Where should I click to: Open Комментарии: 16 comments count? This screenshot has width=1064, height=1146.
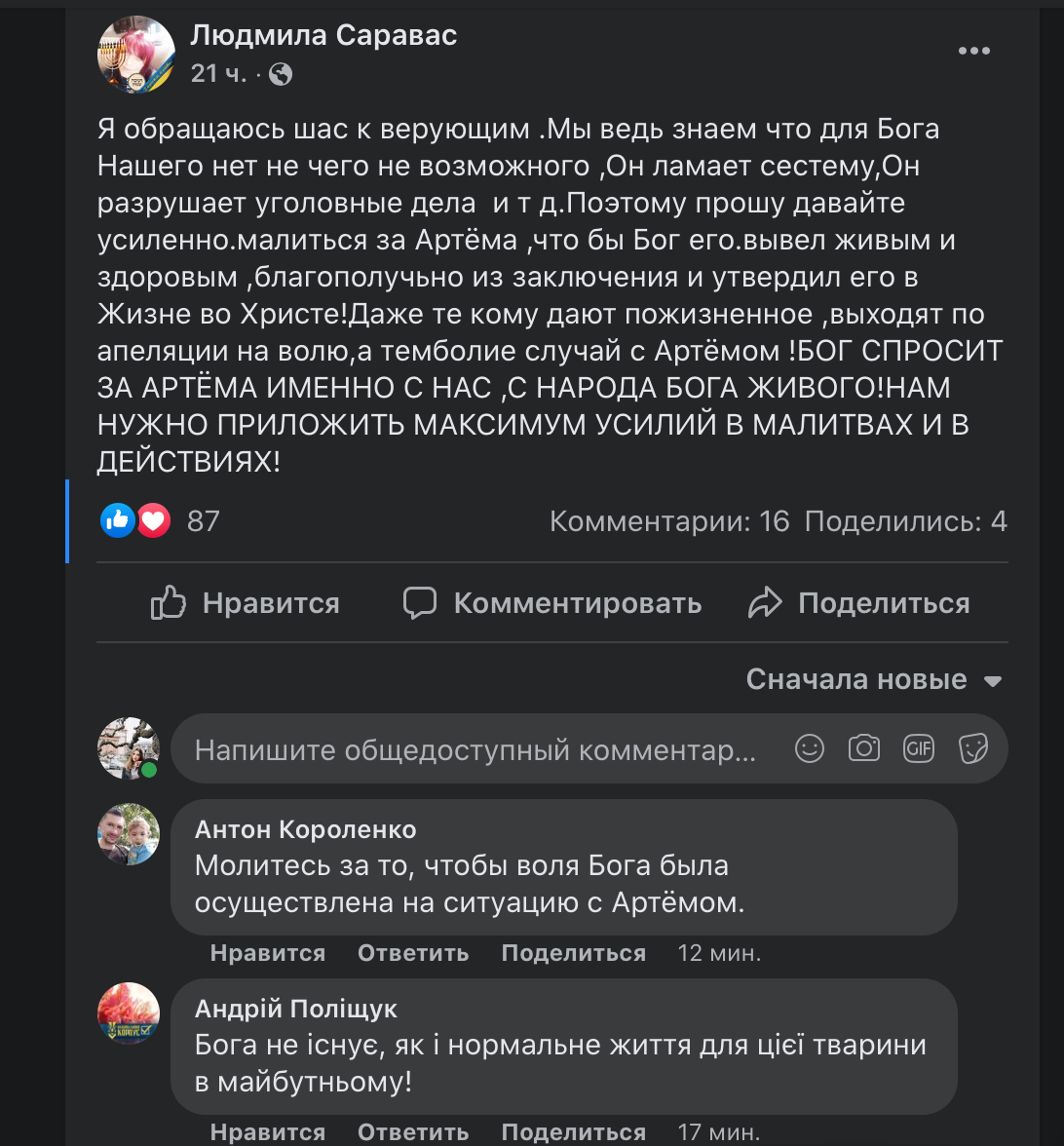669,521
